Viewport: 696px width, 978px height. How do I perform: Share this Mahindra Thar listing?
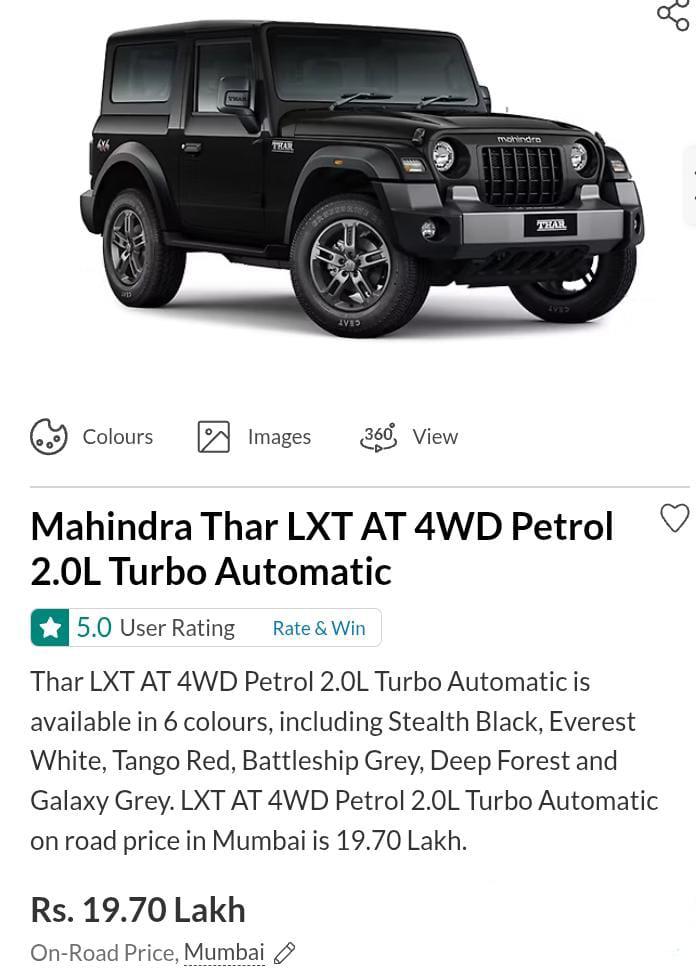[x=673, y=14]
